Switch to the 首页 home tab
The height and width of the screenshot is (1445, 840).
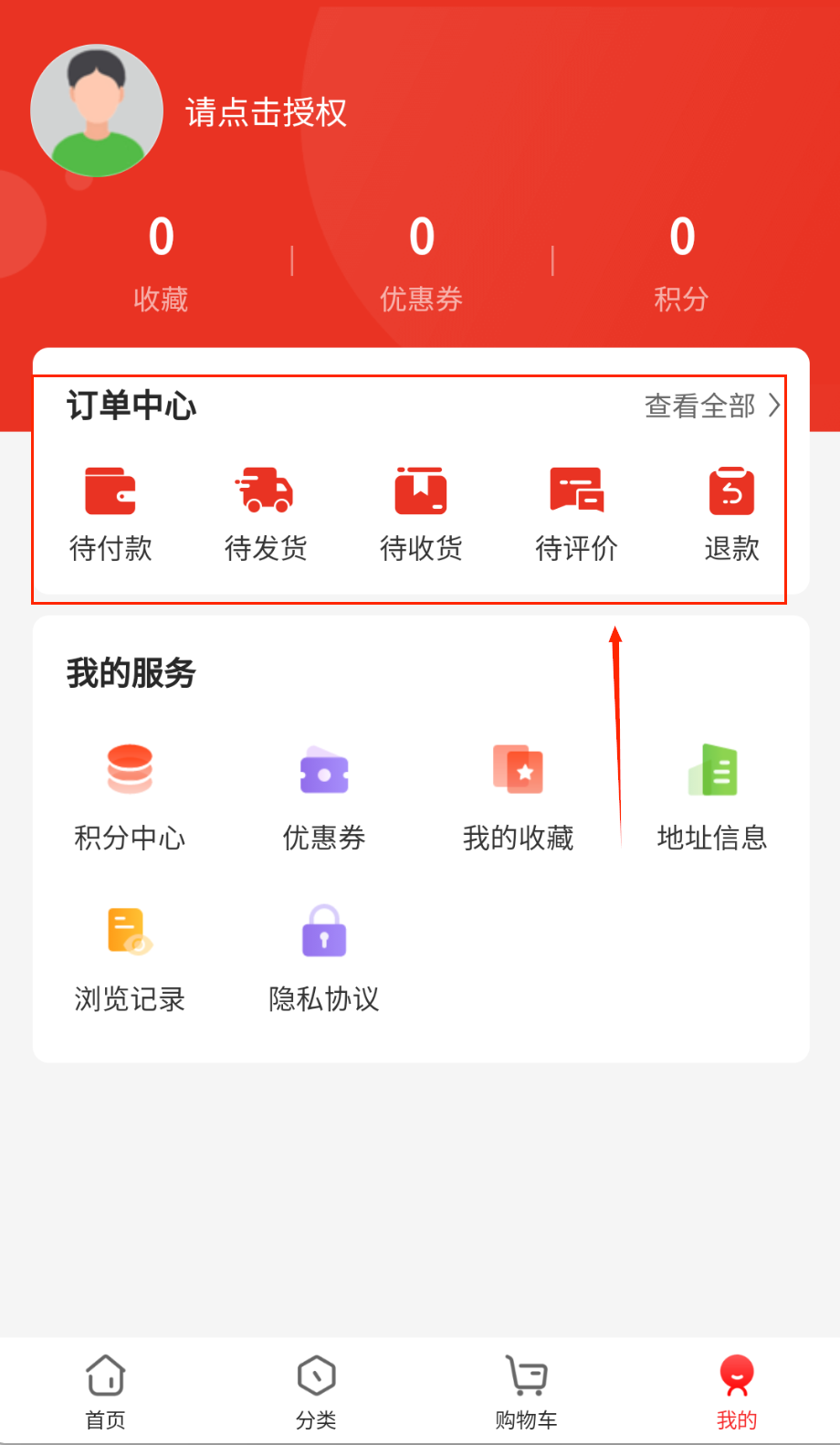pyautogui.click(x=105, y=1390)
